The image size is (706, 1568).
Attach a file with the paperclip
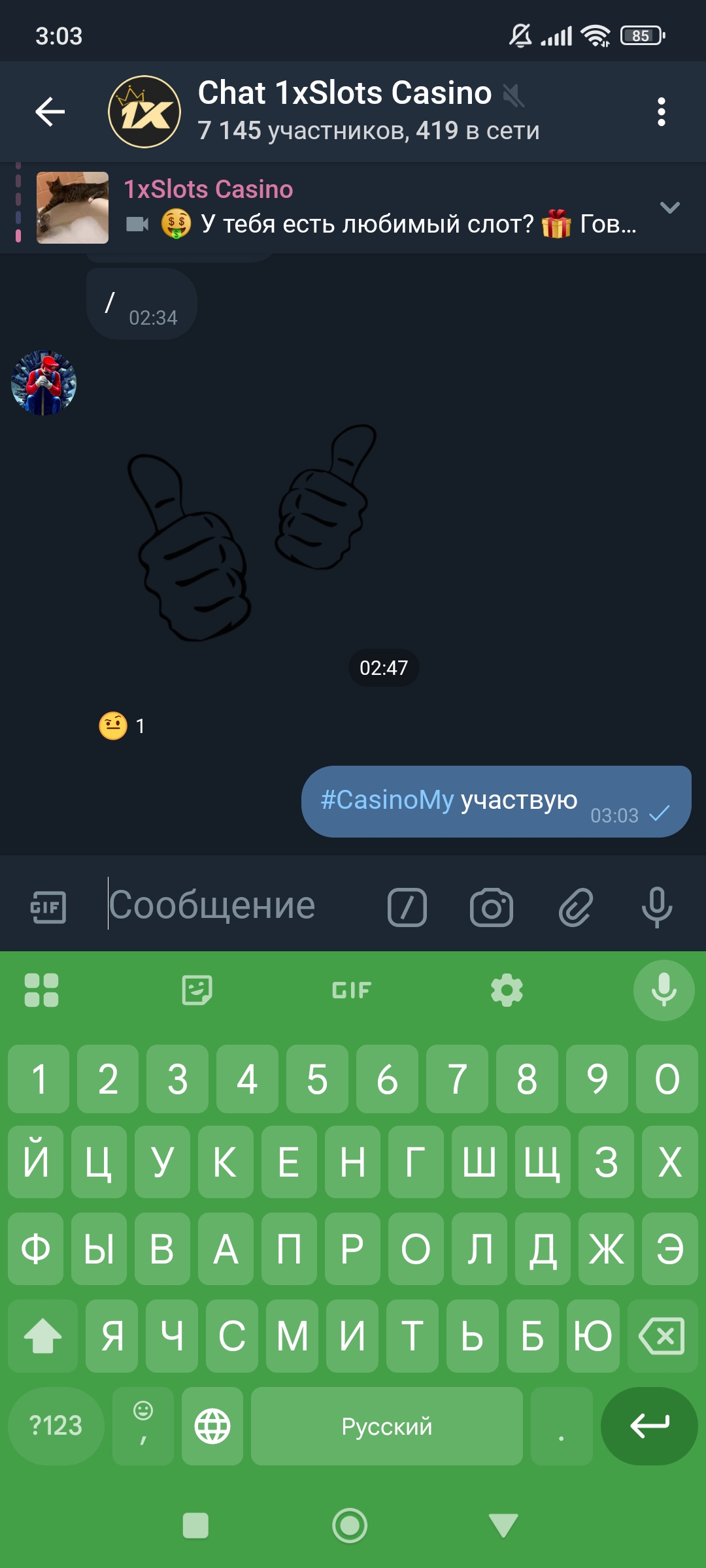[x=575, y=907]
